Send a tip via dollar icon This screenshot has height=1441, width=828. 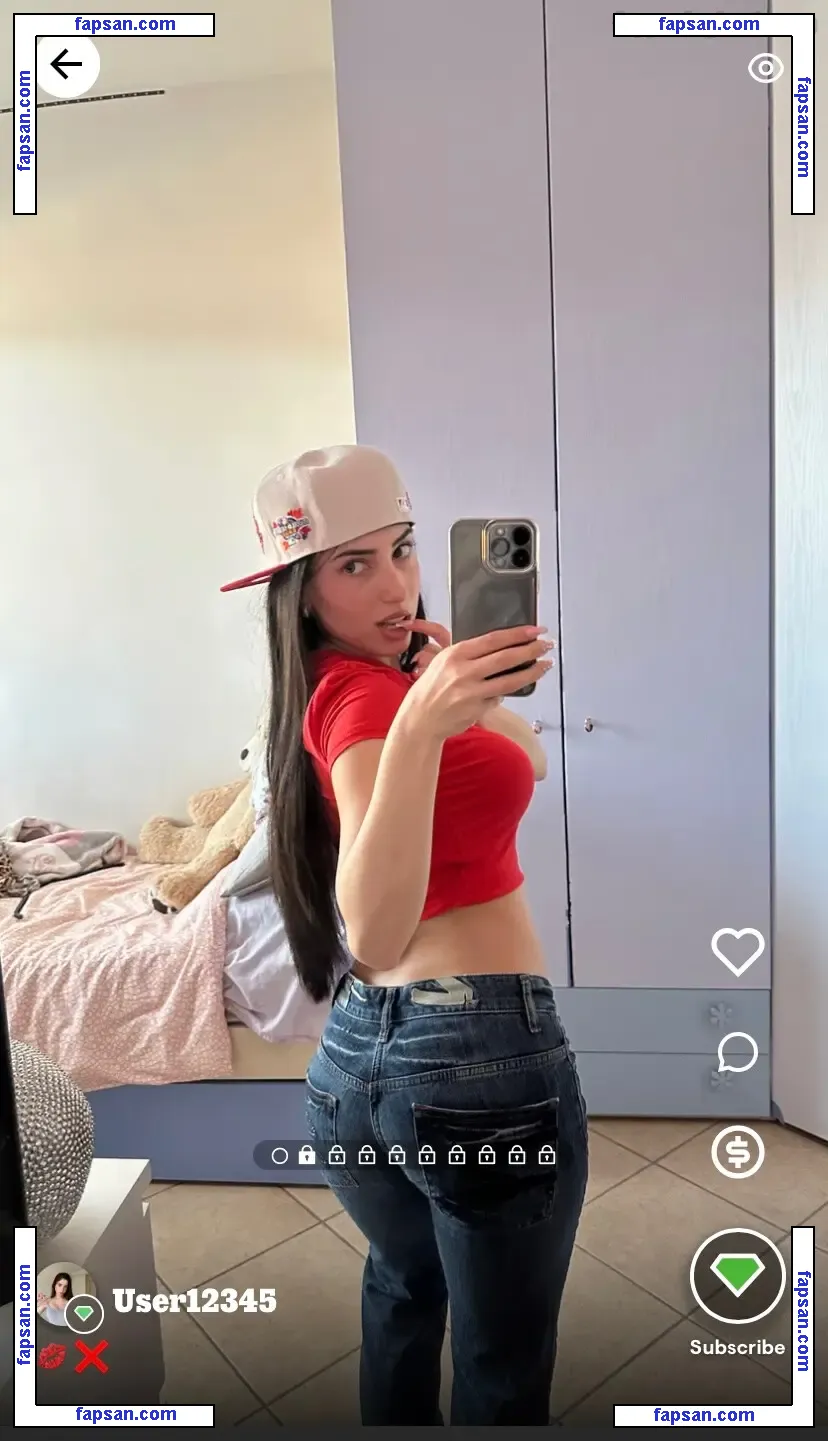pyautogui.click(x=738, y=1152)
